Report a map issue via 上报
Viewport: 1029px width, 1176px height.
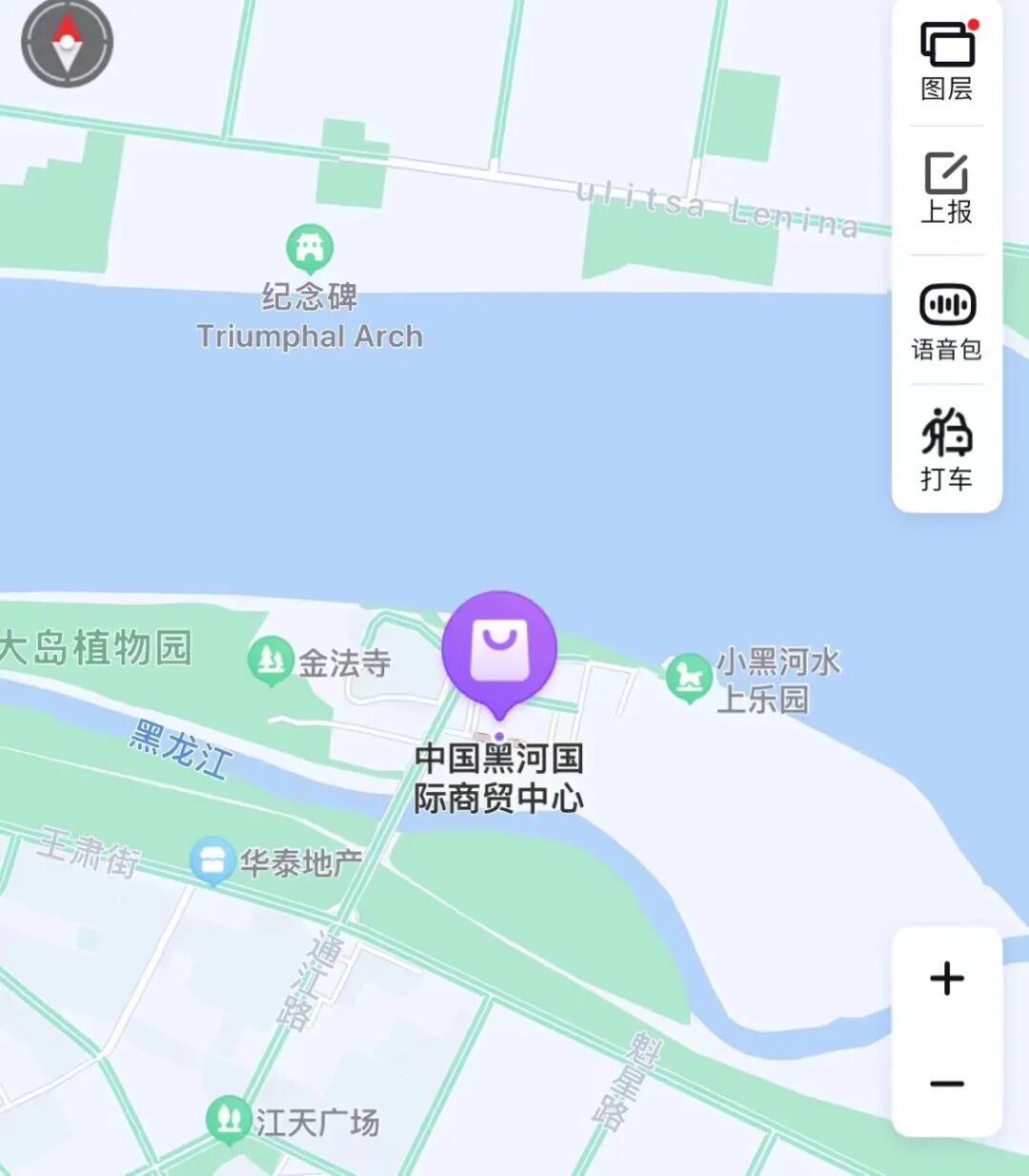pos(947,189)
